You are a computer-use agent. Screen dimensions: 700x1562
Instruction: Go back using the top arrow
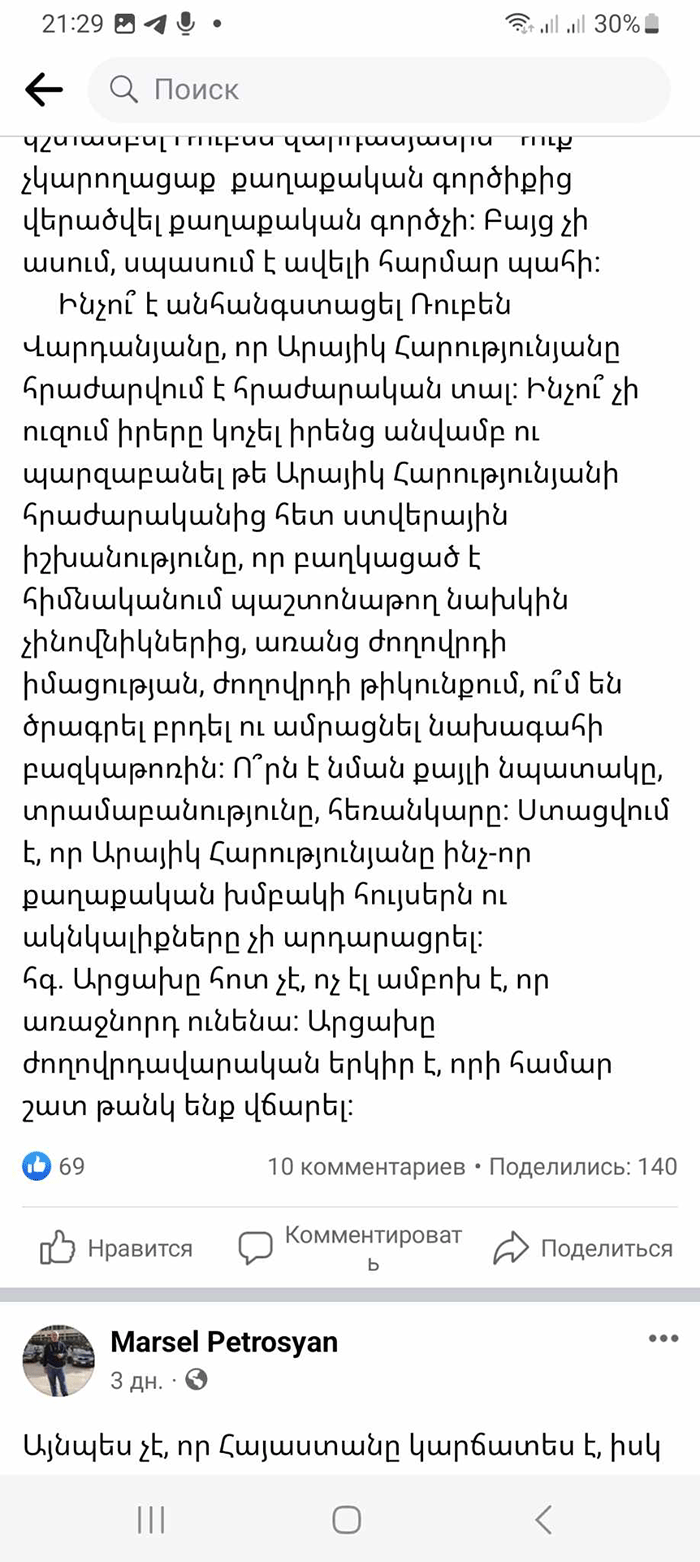click(x=43, y=90)
